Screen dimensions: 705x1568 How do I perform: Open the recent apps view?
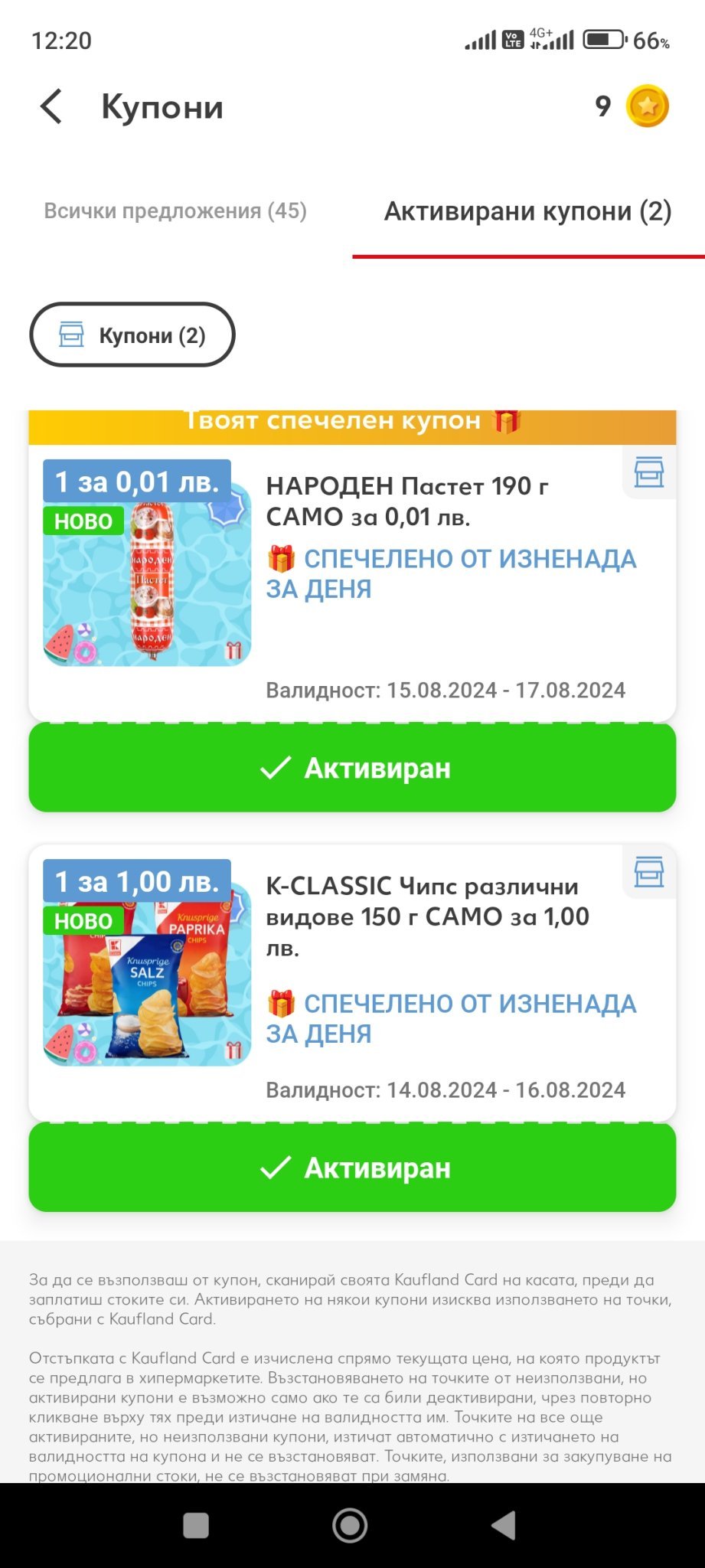(196, 1525)
